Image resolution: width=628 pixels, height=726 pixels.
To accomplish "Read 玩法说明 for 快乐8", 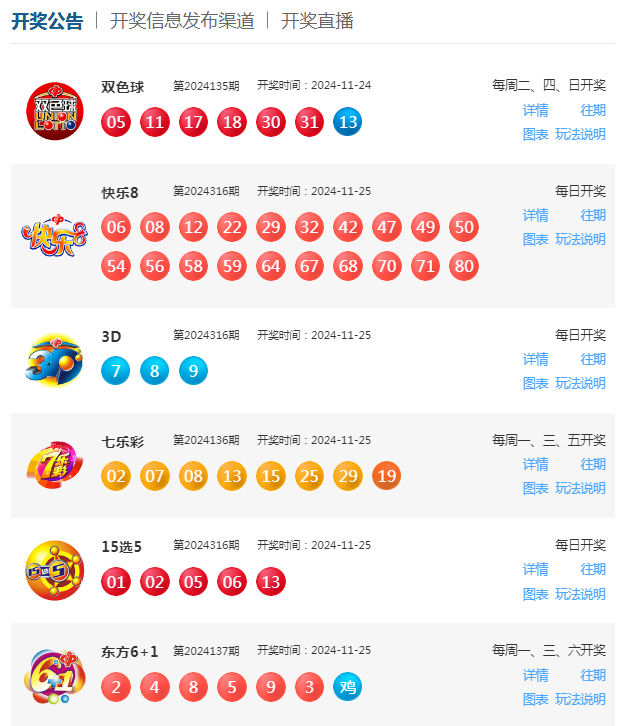I will 580,239.
